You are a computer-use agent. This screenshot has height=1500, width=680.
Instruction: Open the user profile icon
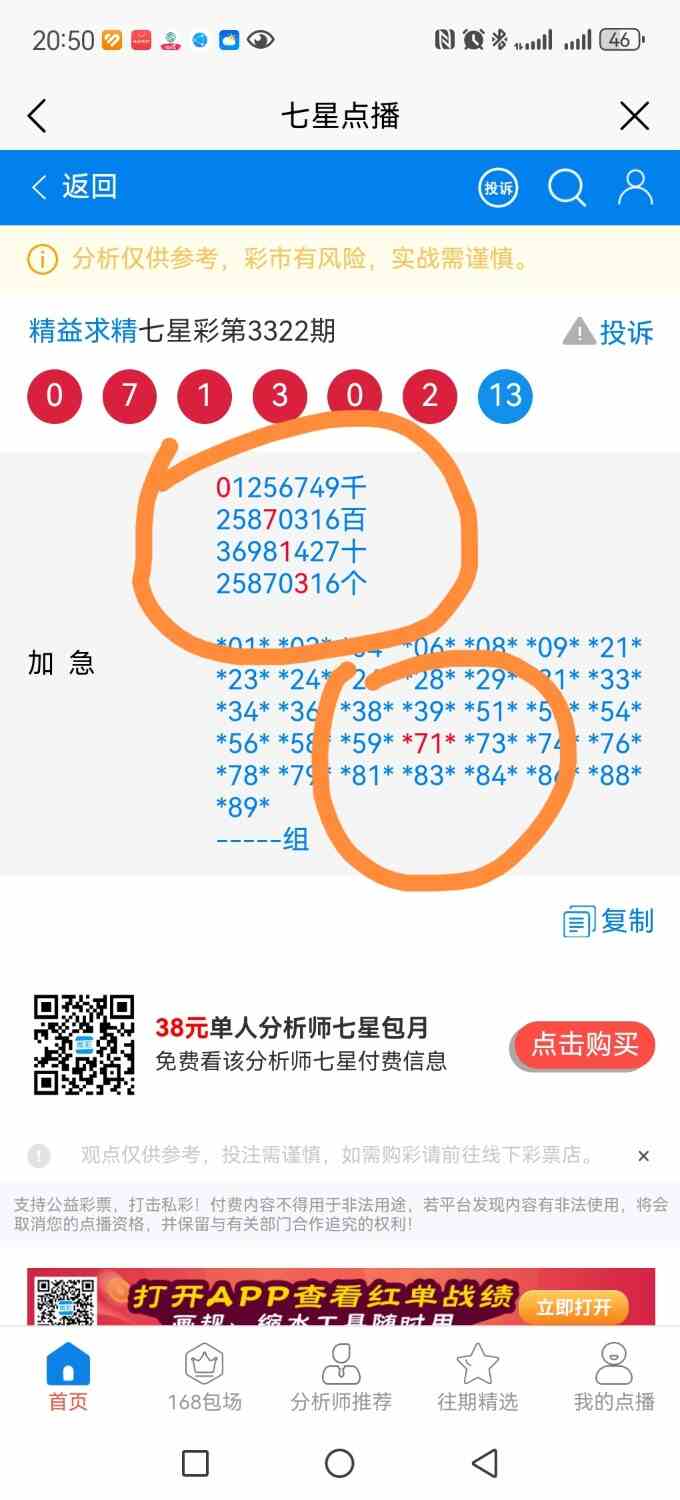tap(635, 187)
